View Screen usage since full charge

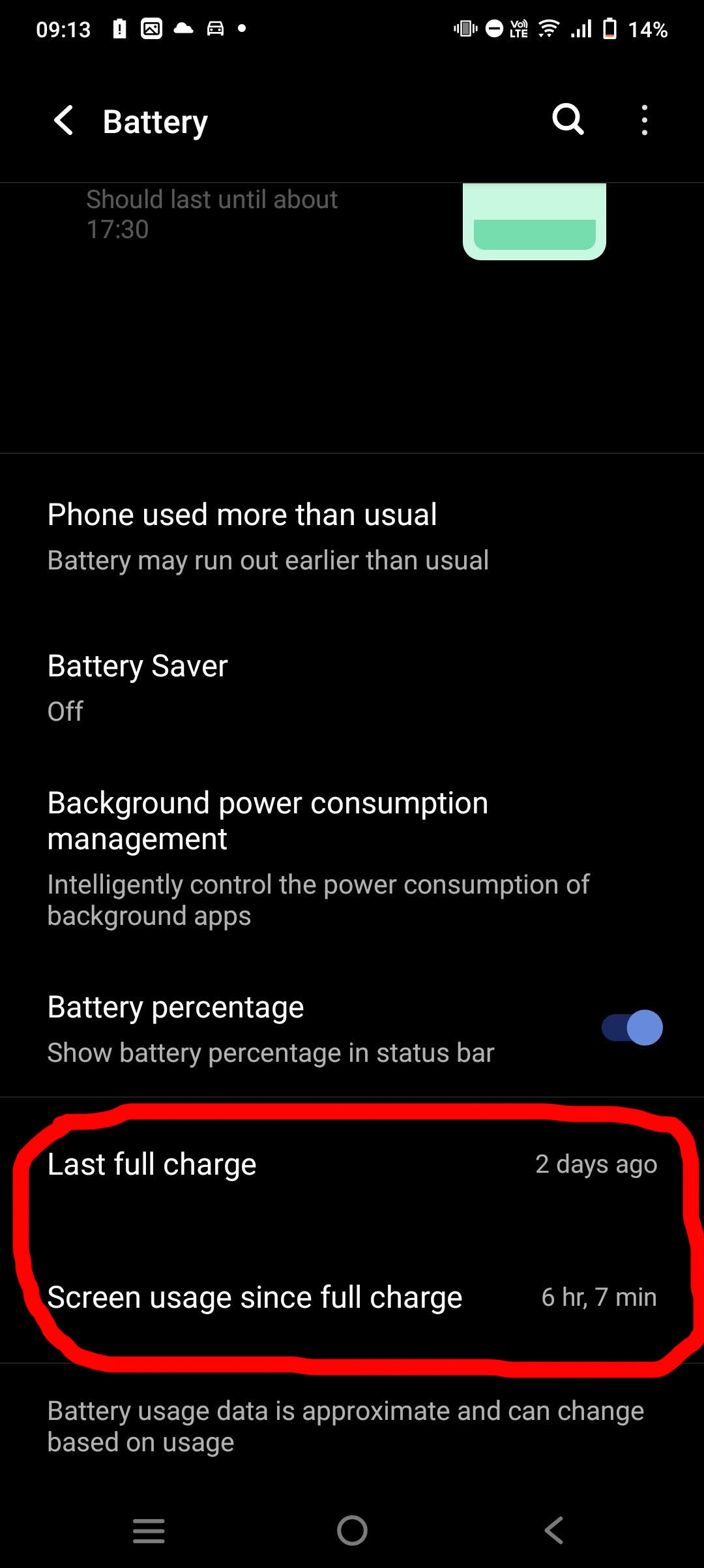[352, 1297]
